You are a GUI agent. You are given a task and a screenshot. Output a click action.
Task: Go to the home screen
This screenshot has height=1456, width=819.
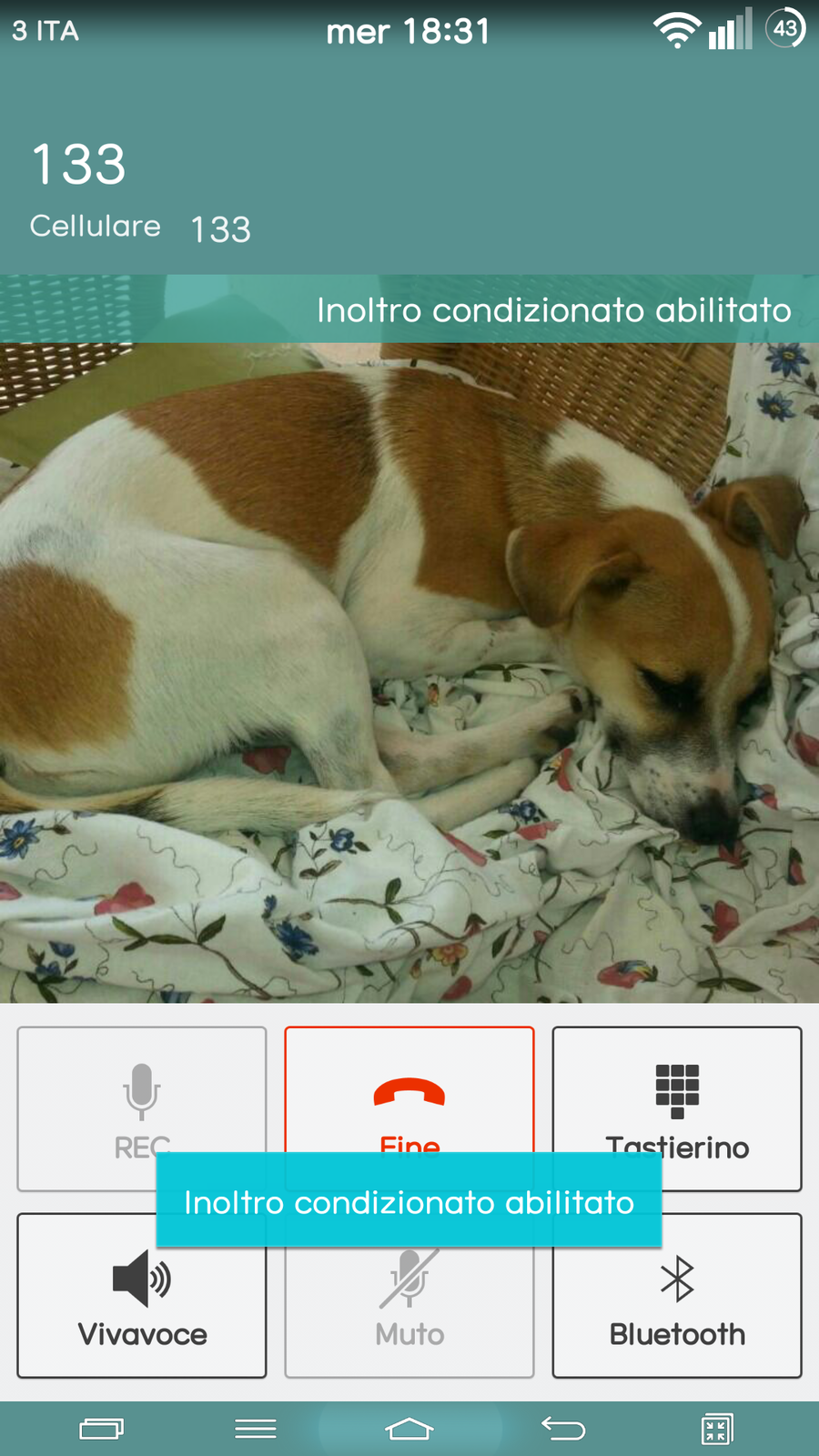pos(409,1429)
